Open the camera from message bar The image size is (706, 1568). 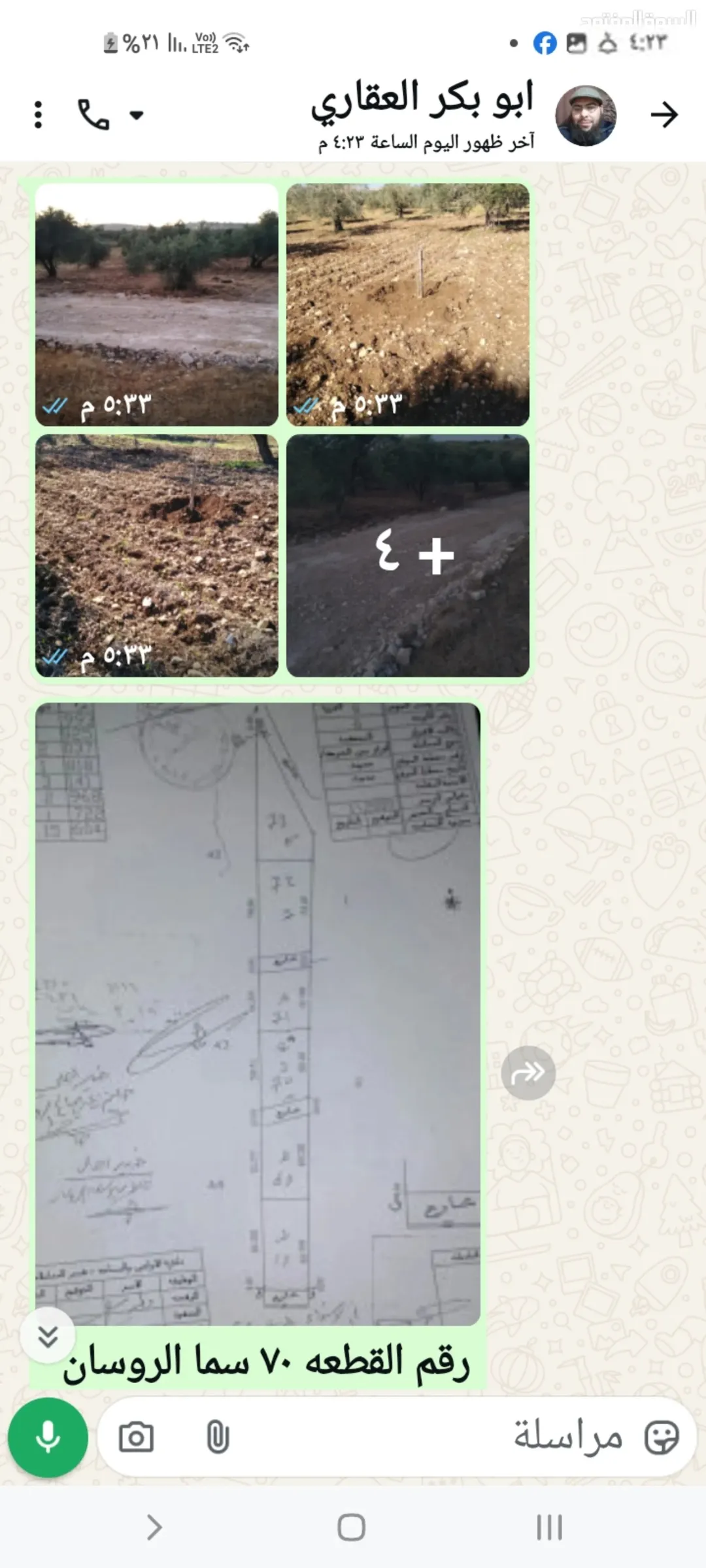(x=136, y=1438)
